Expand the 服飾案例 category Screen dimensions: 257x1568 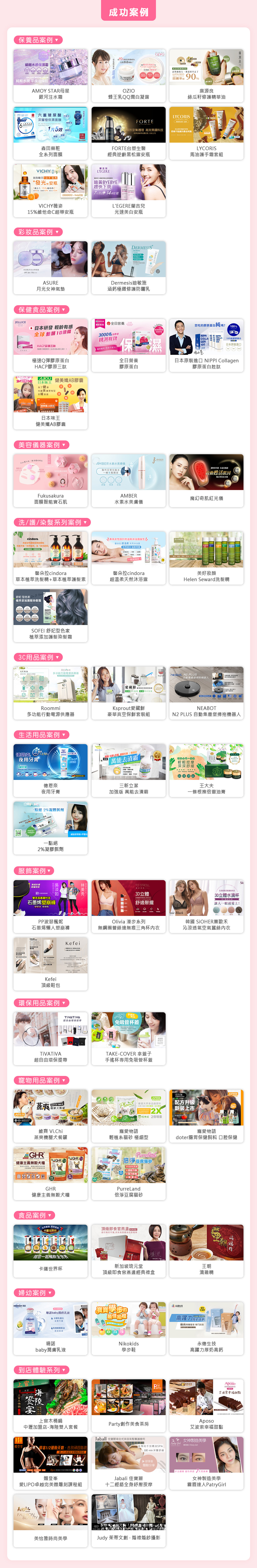pos(34,870)
